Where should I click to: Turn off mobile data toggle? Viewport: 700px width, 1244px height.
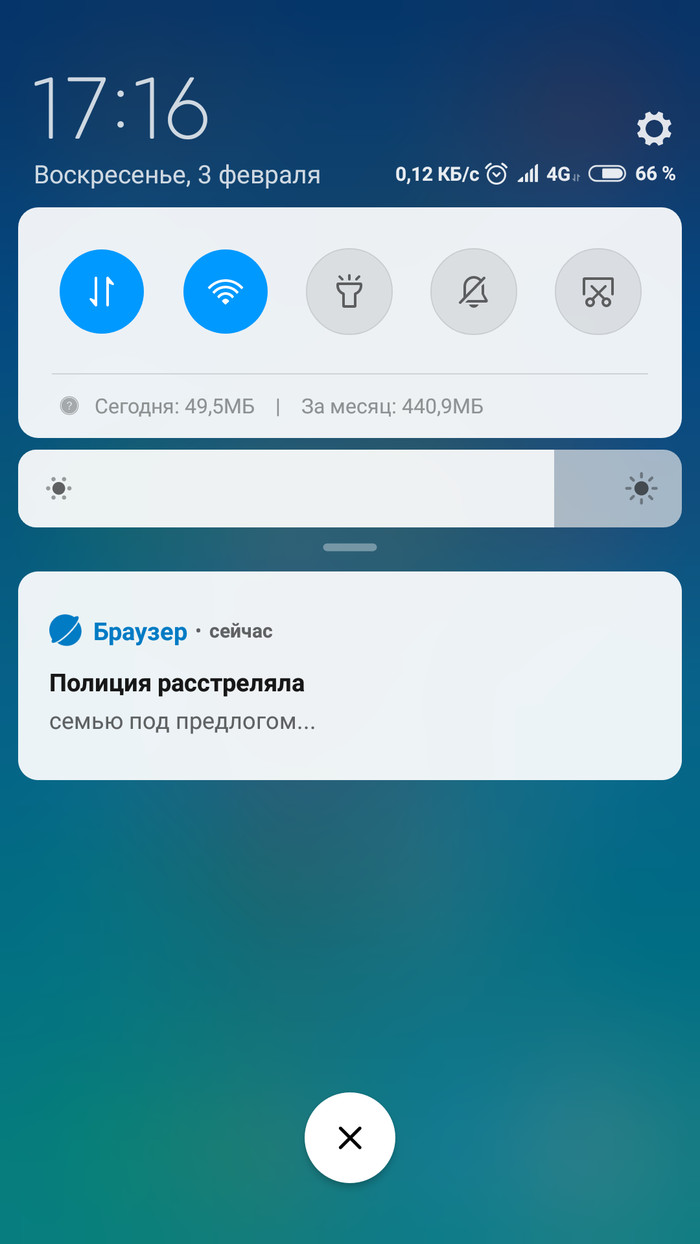click(102, 291)
